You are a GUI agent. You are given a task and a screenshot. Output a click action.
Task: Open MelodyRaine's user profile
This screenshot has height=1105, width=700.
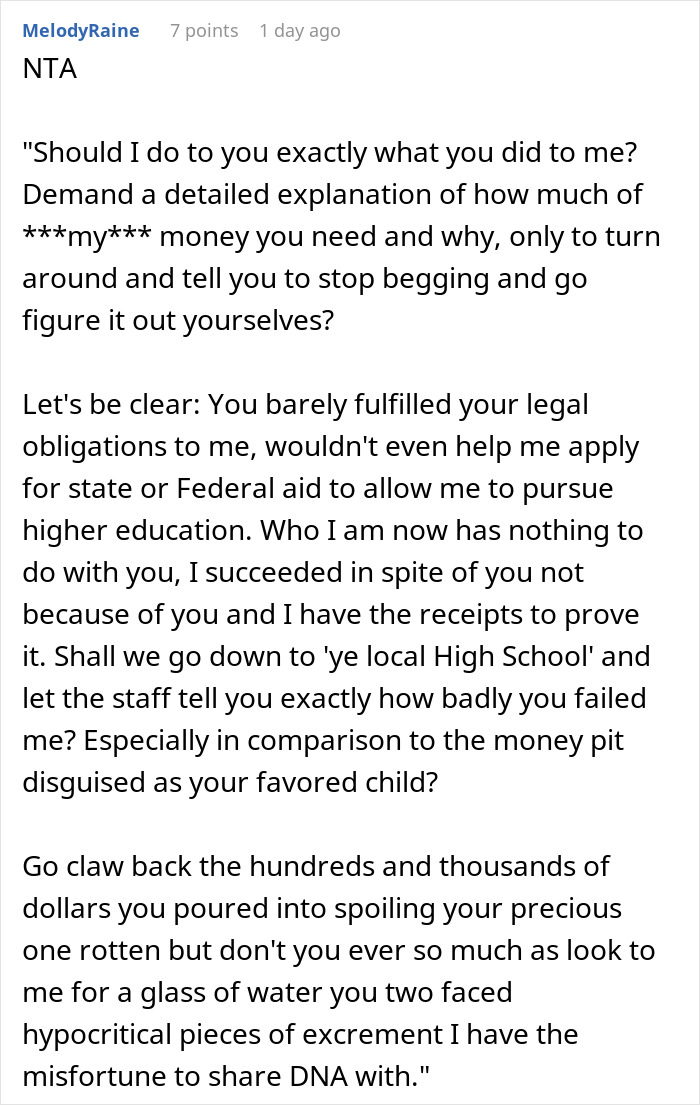80,31
